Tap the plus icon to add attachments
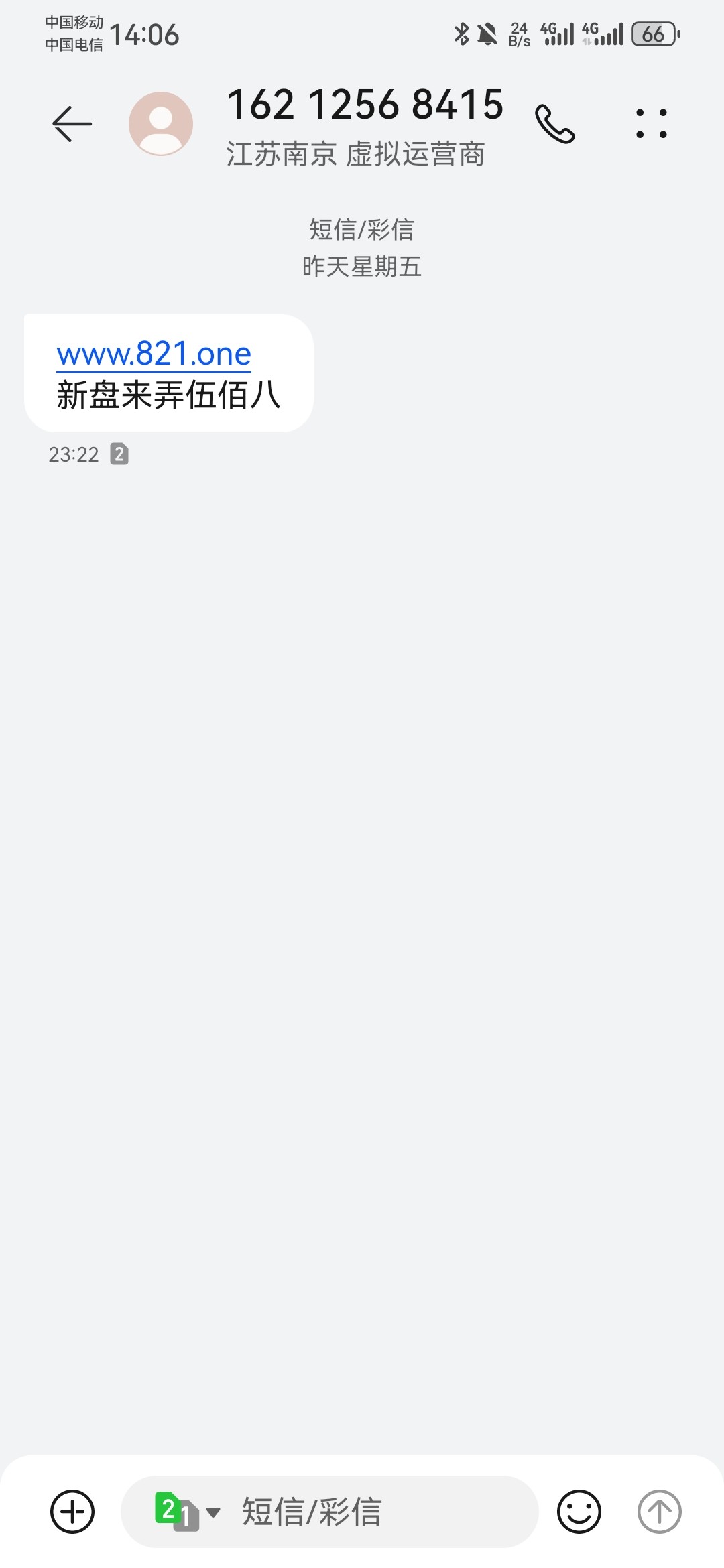 click(x=72, y=1511)
